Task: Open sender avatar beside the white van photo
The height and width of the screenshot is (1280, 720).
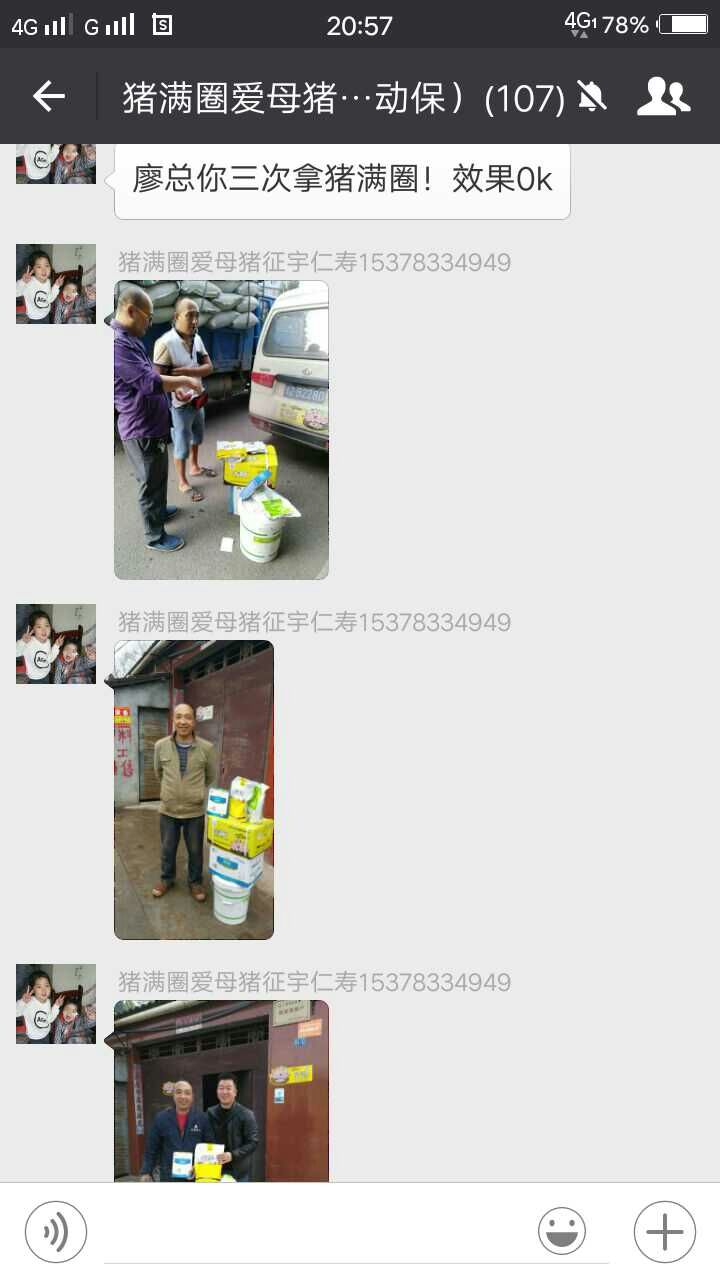Action: point(56,284)
